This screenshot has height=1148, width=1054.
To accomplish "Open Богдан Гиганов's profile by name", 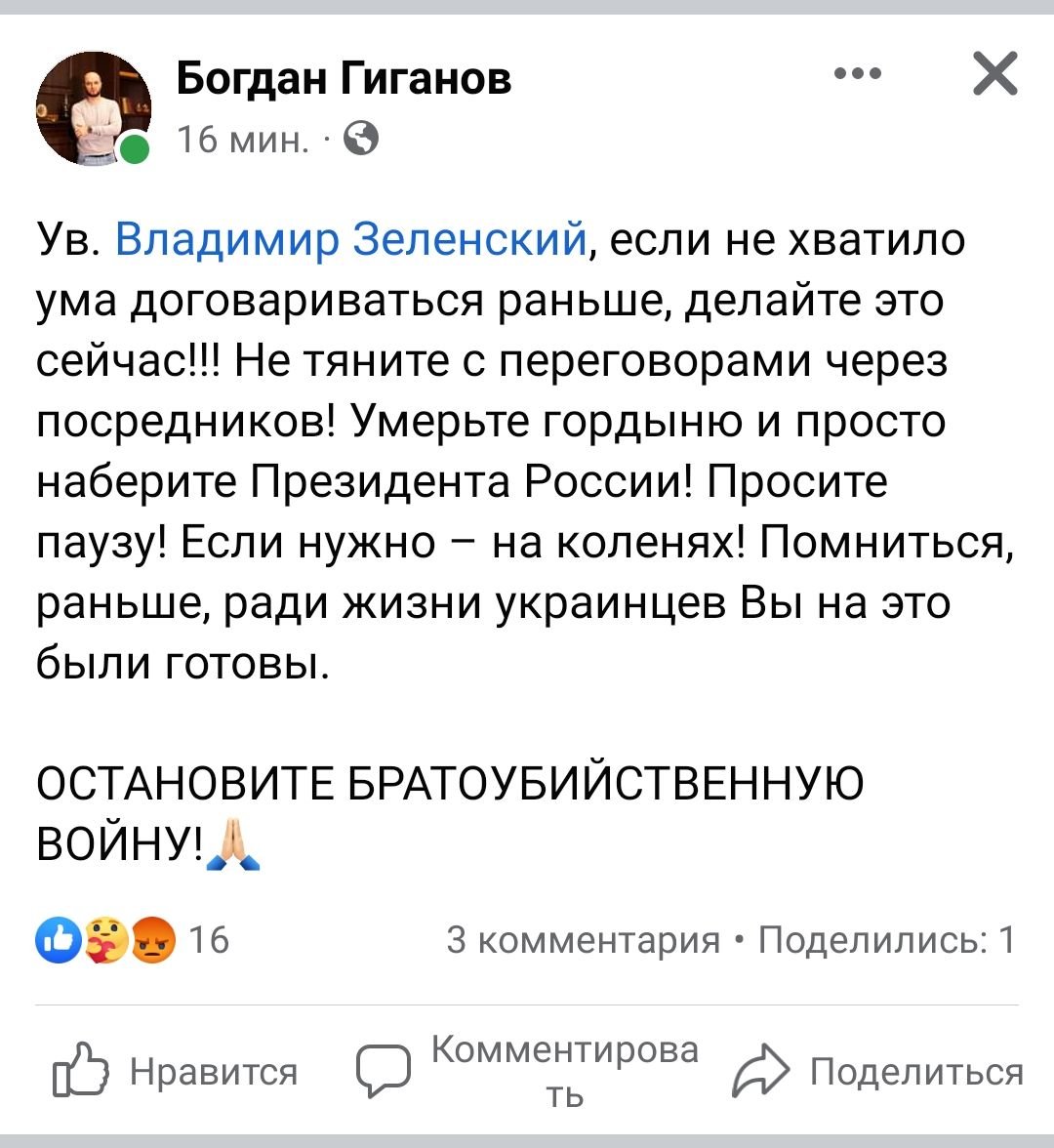I will coord(344,79).
